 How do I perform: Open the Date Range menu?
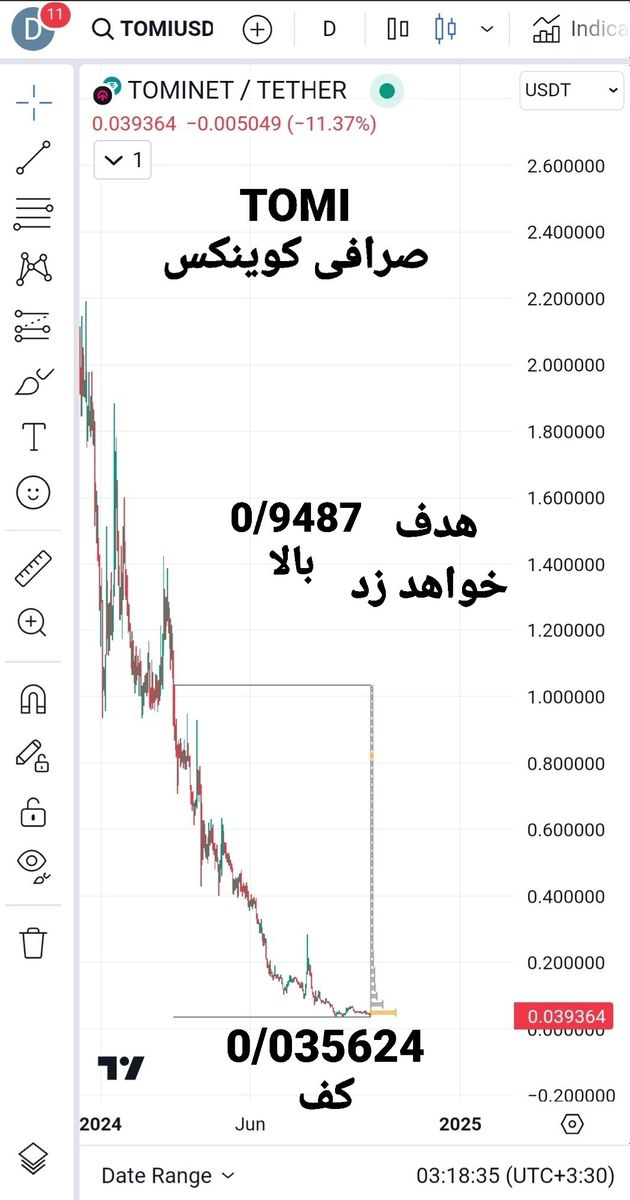pyautogui.click(x=168, y=1175)
